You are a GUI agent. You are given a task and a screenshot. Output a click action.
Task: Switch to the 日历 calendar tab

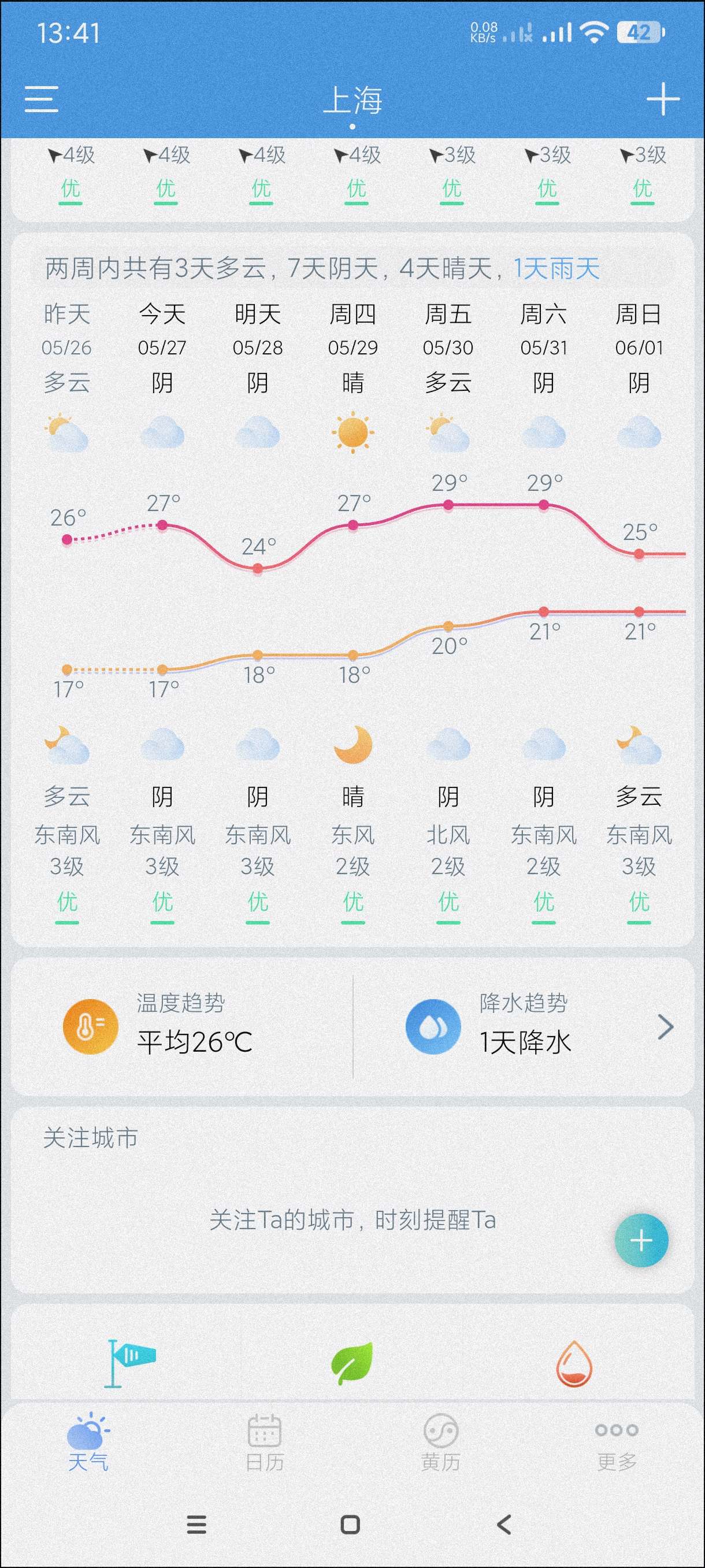point(264,1443)
